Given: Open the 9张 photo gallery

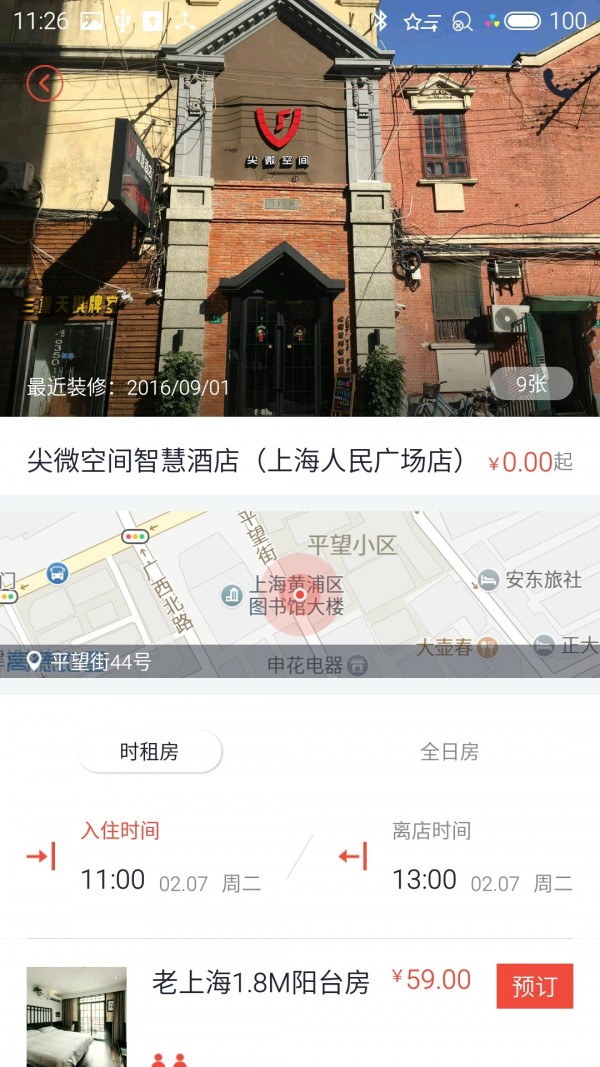Looking at the screenshot, I should [531, 384].
